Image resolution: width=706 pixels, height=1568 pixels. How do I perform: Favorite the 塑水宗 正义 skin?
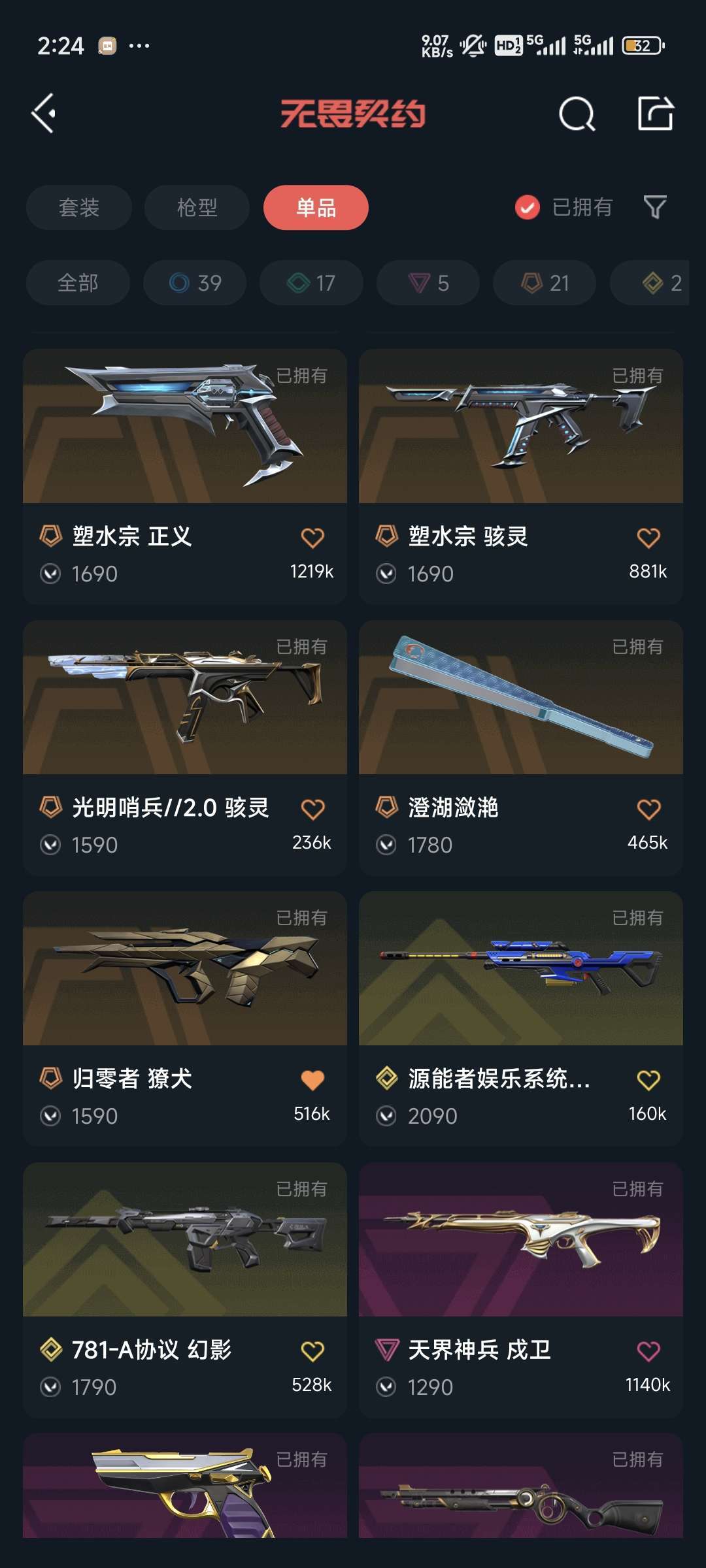pos(313,536)
